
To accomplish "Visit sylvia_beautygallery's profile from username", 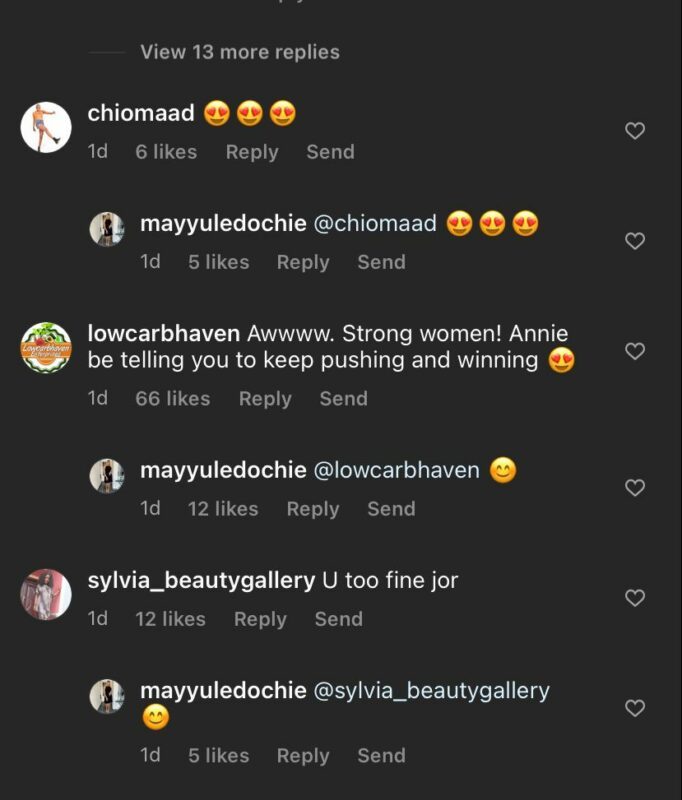I will (x=201, y=580).
